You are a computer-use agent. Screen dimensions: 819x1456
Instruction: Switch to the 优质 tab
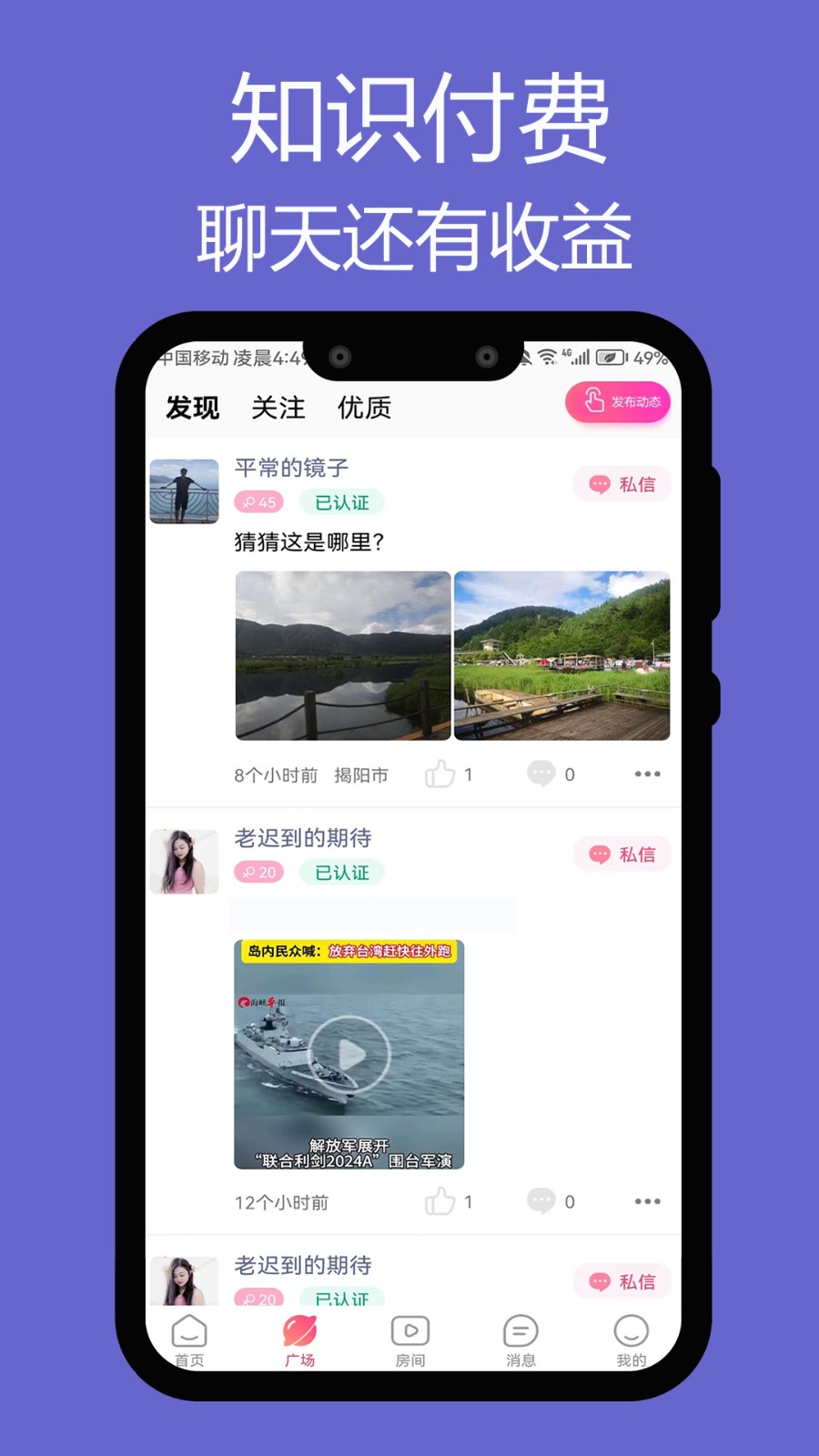point(364,407)
